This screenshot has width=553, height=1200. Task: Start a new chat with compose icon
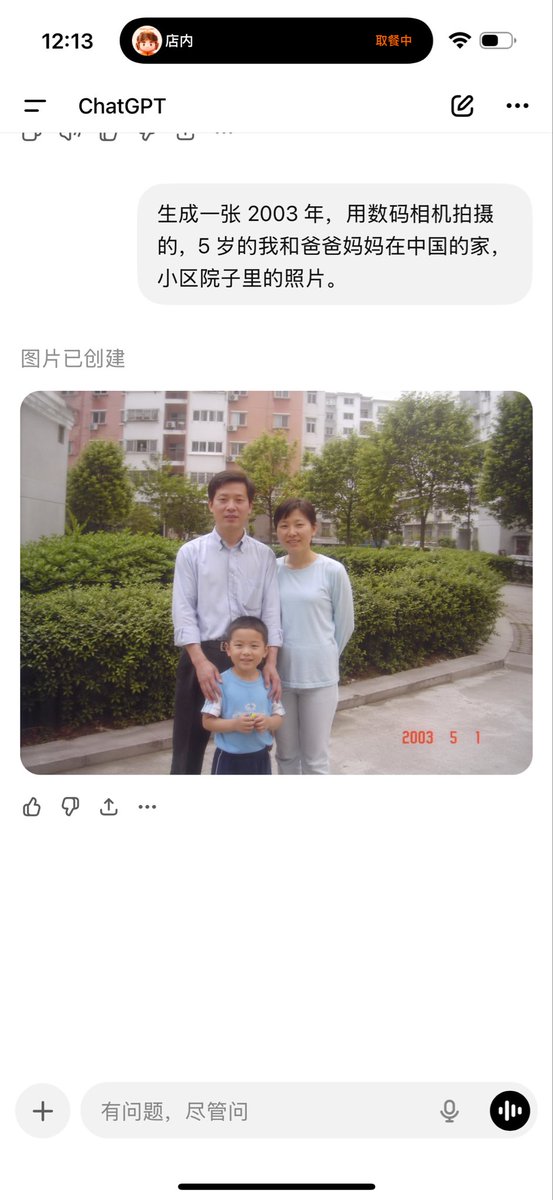tap(462, 106)
